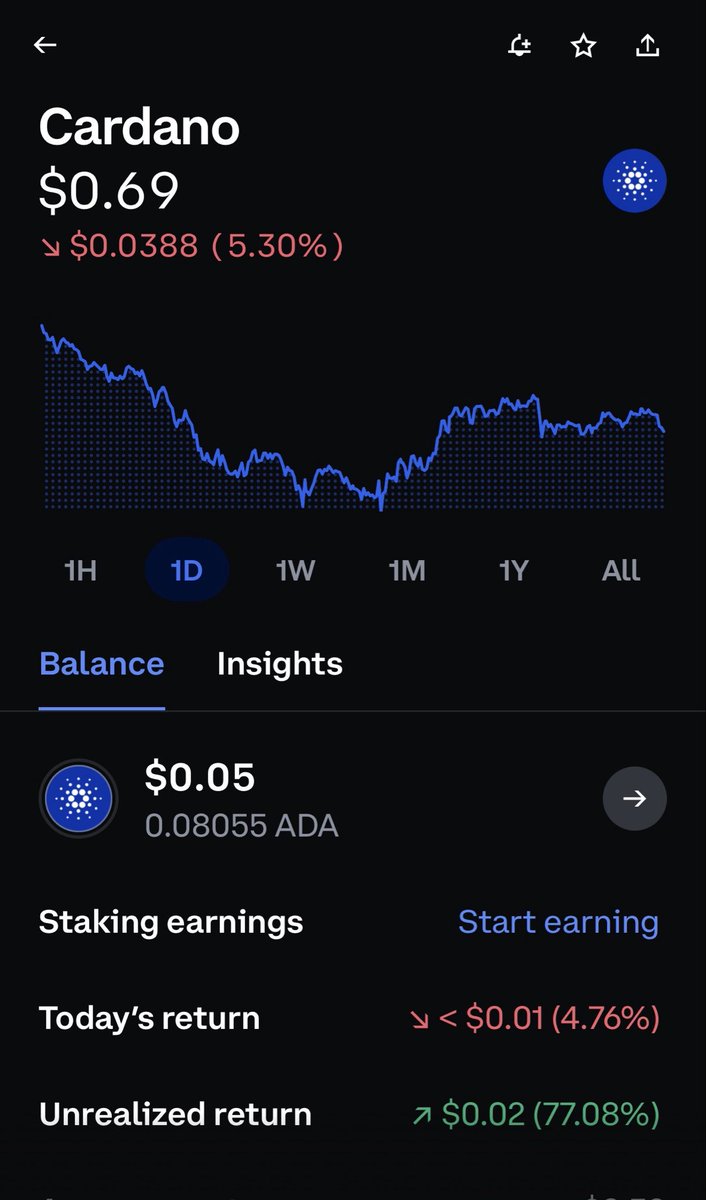Switch to the Insights tab
Screen dimensions: 706x1200
click(280, 664)
